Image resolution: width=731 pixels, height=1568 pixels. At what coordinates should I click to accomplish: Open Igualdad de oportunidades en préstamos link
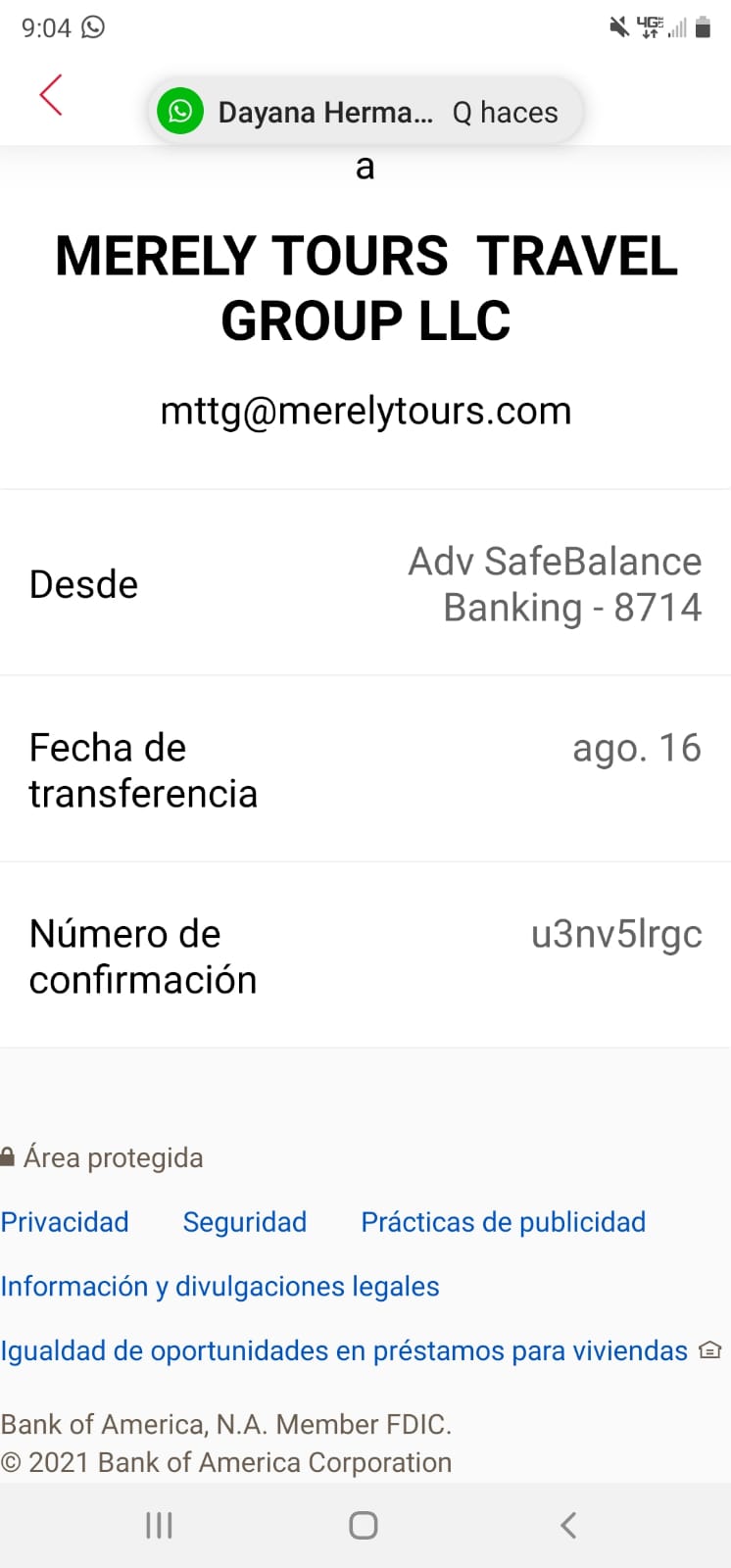click(x=344, y=1350)
